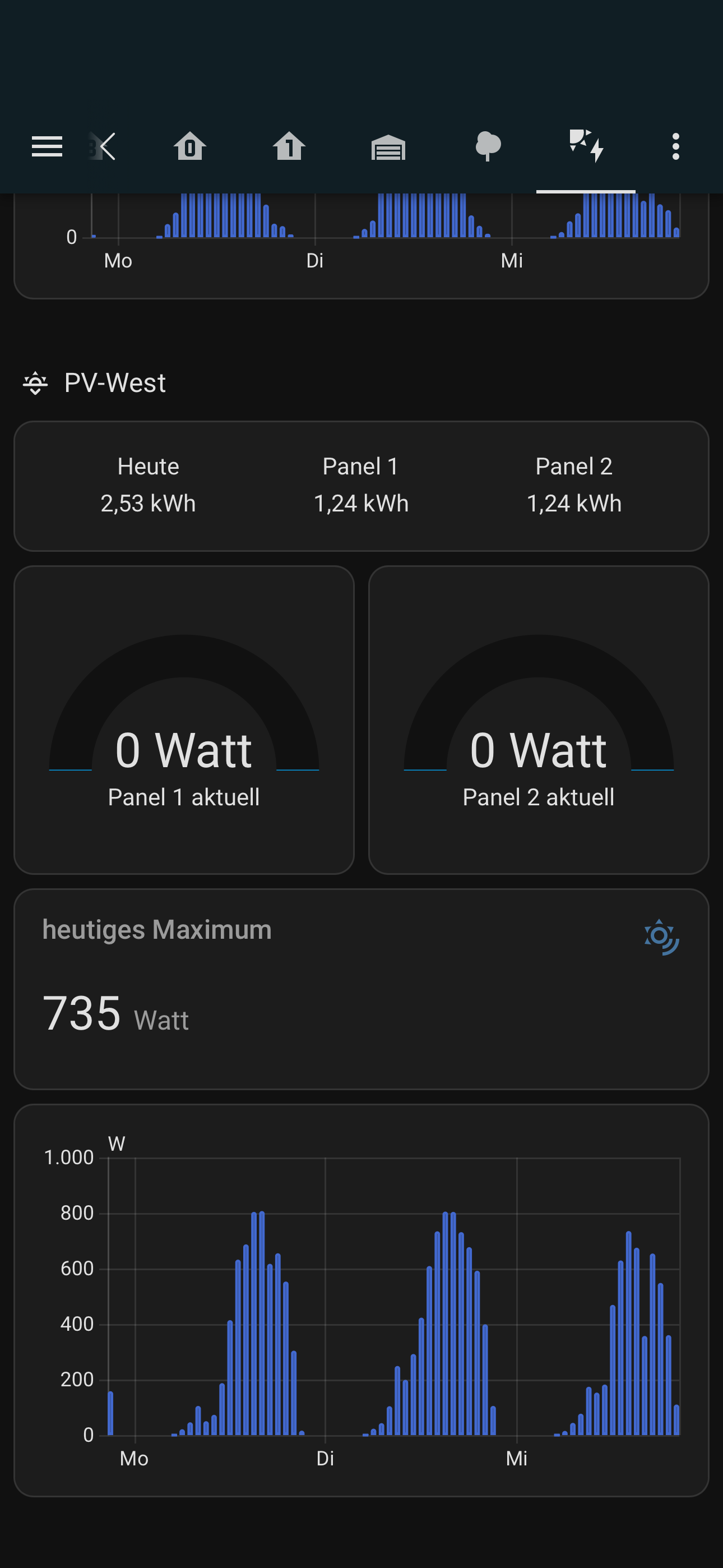
Task: Switch to the house floor 0 tab
Action: click(x=190, y=147)
